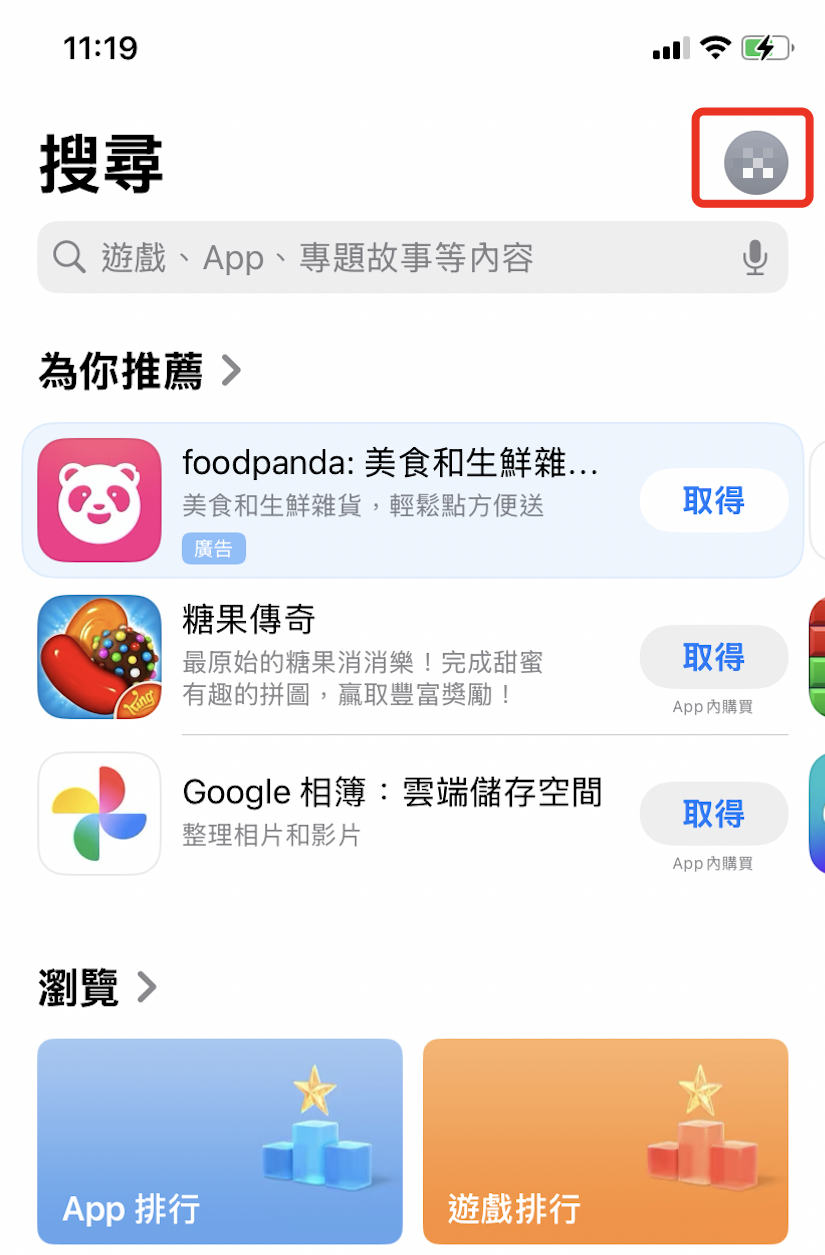Open the 廣告 ad label on foodpanda

(213, 548)
